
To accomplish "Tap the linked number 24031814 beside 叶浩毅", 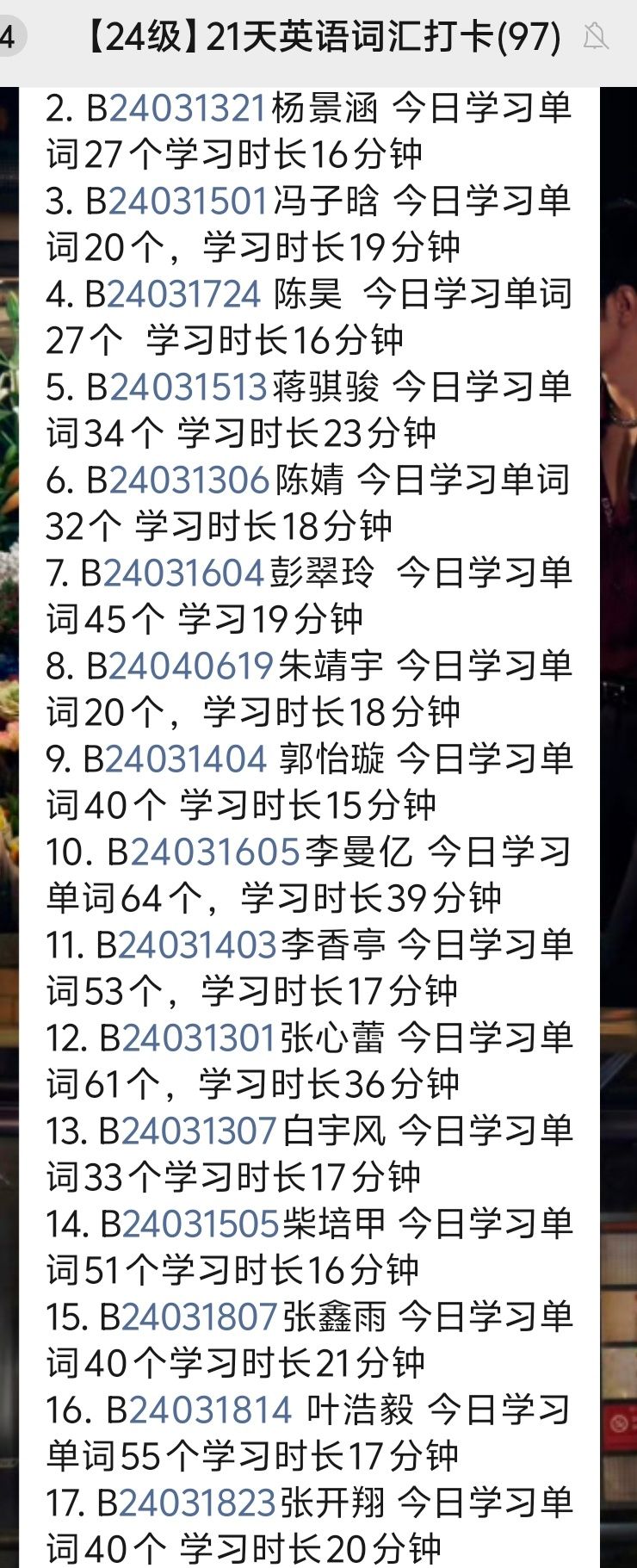I will pos(210,1410).
